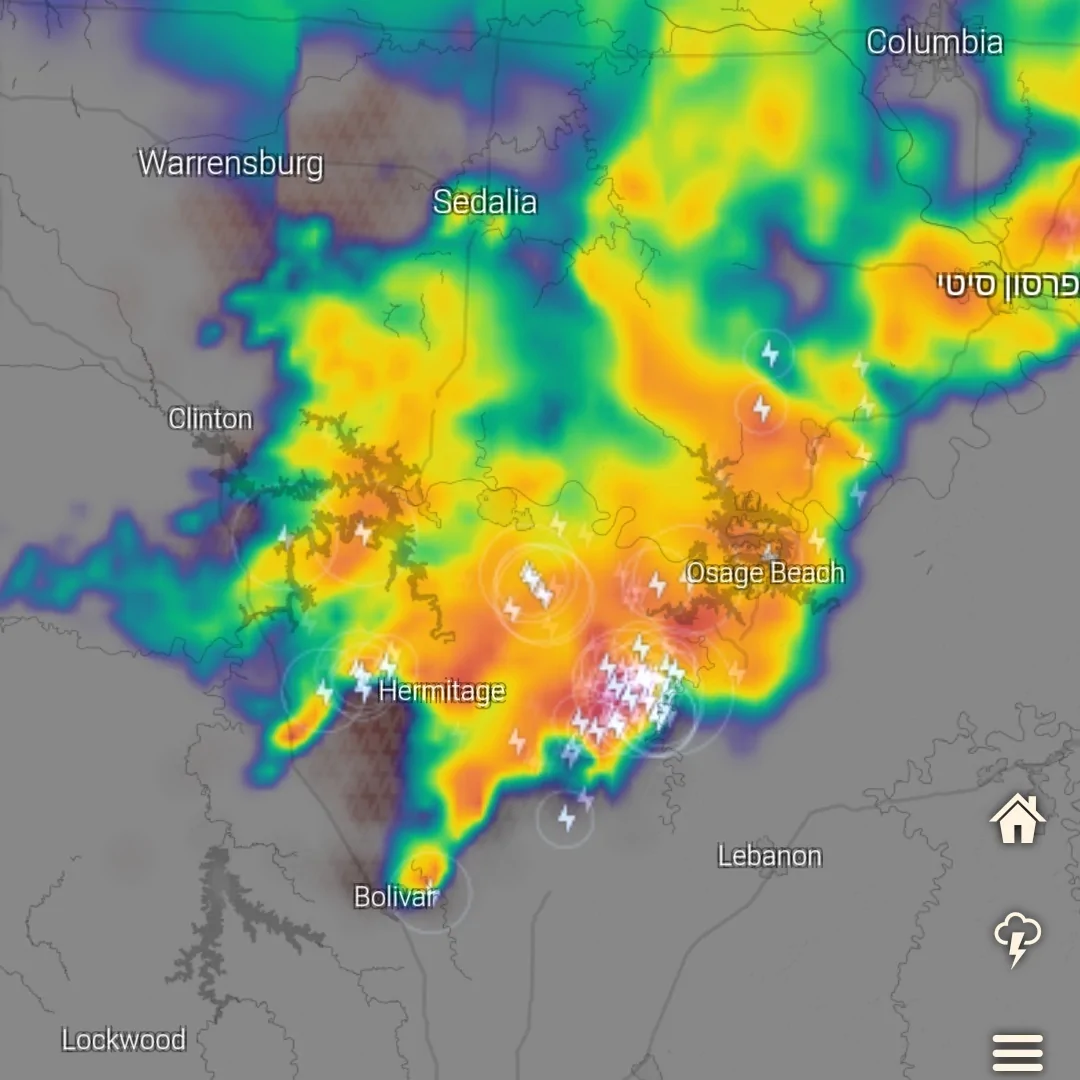Tap the home icon on the map

(x=1017, y=818)
